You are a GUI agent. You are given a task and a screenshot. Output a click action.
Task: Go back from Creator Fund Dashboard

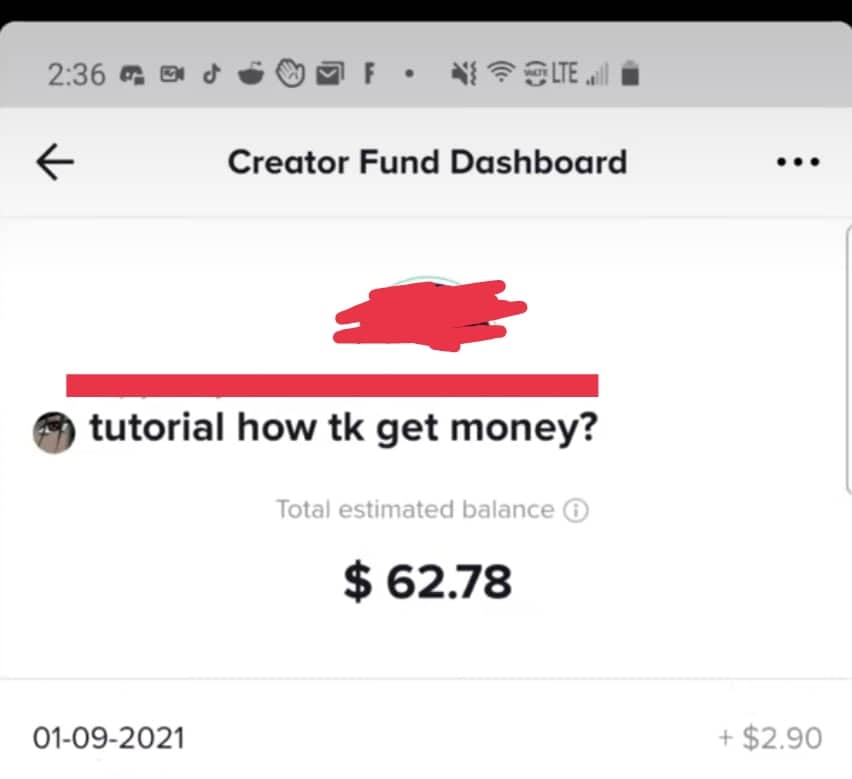point(55,162)
